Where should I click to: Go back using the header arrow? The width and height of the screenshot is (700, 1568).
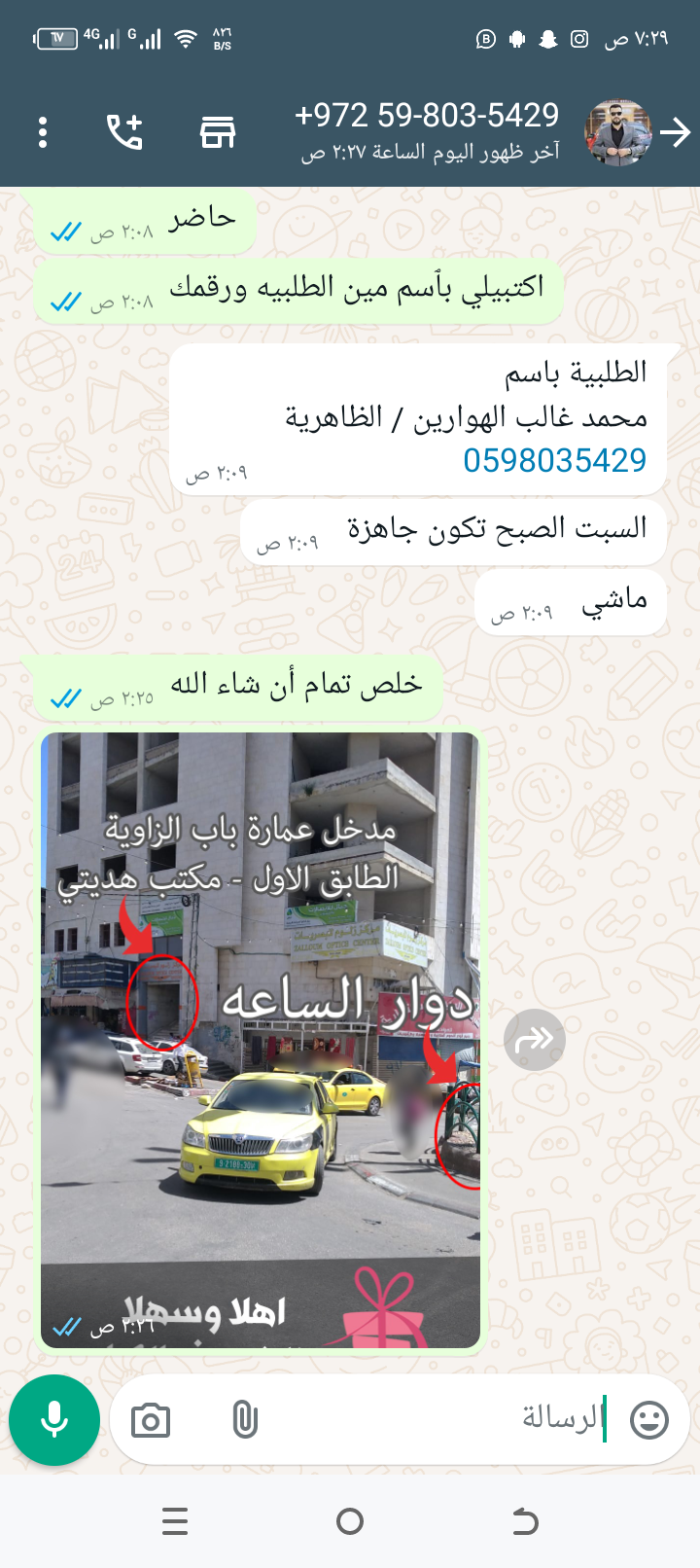[x=675, y=132]
